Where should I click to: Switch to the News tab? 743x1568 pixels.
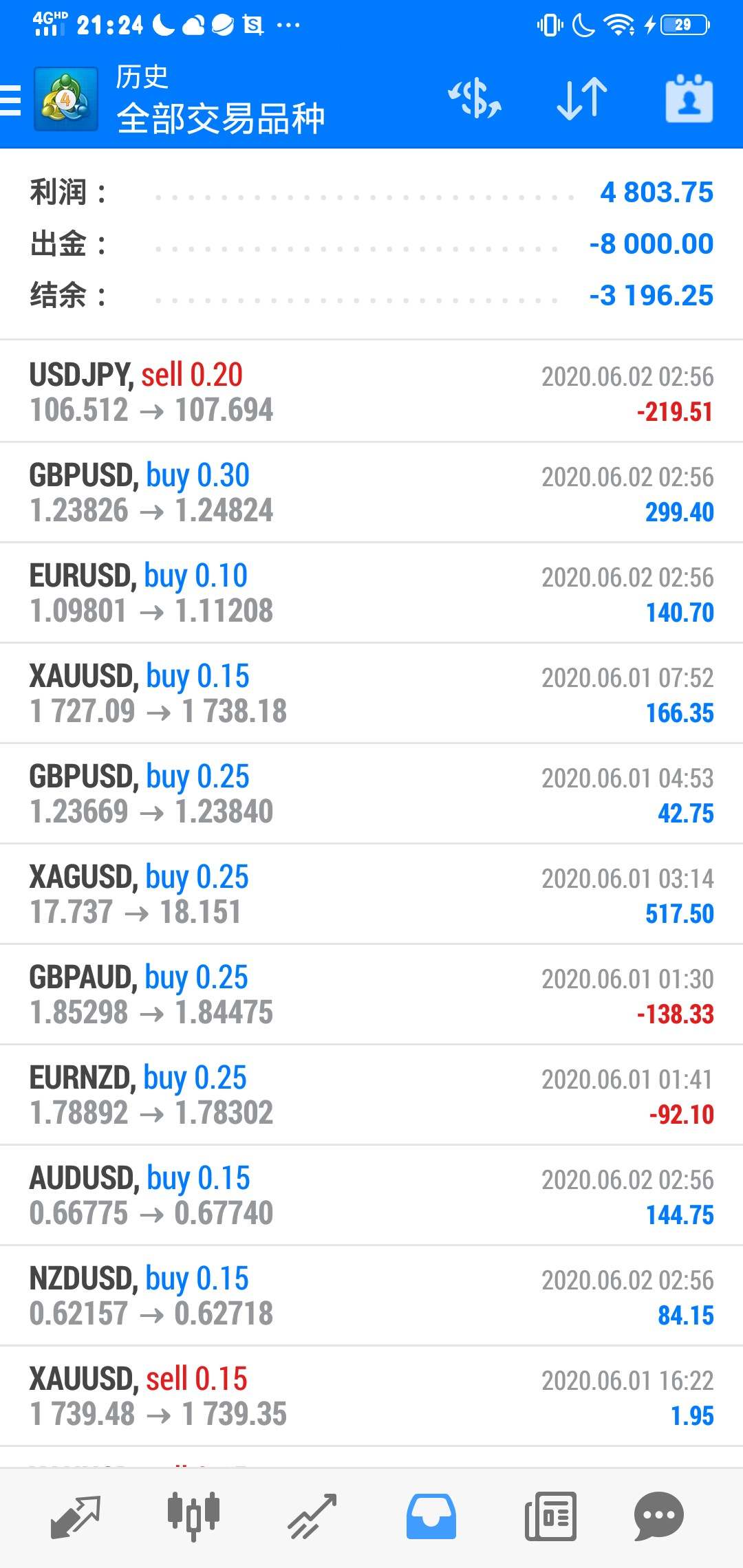click(x=550, y=1516)
